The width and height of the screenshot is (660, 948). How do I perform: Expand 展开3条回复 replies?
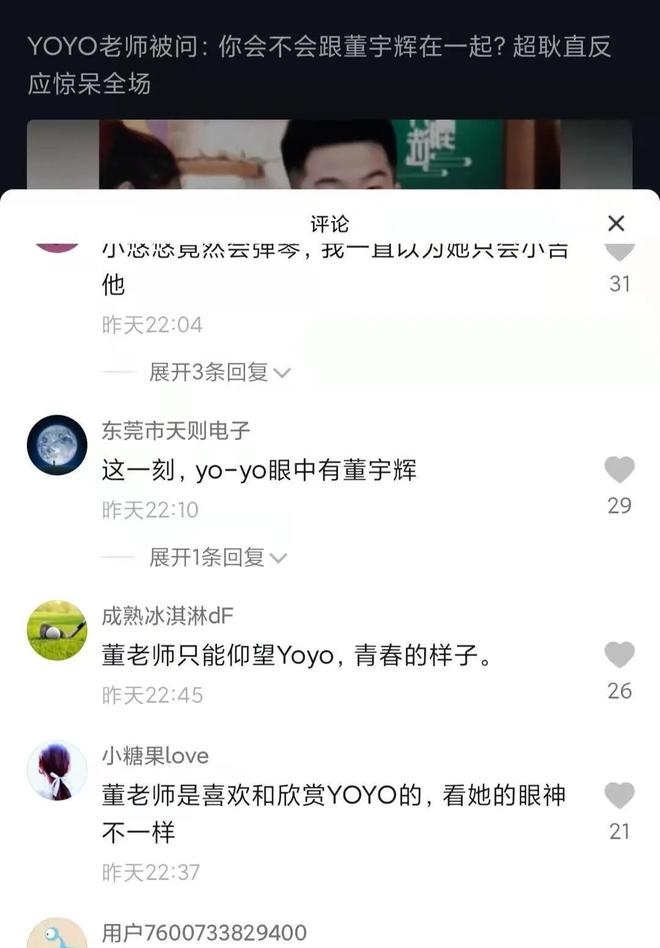(219, 372)
